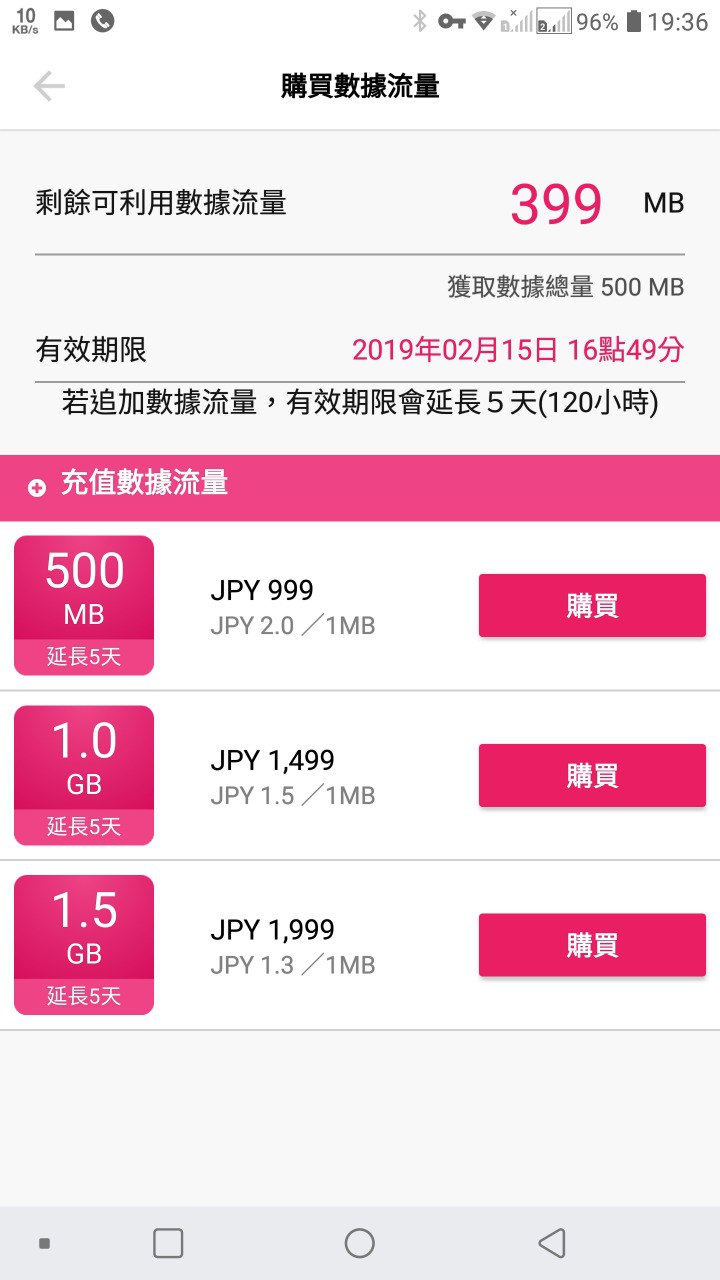
Task: Tap the system home button
Action: coord(359,1243)
